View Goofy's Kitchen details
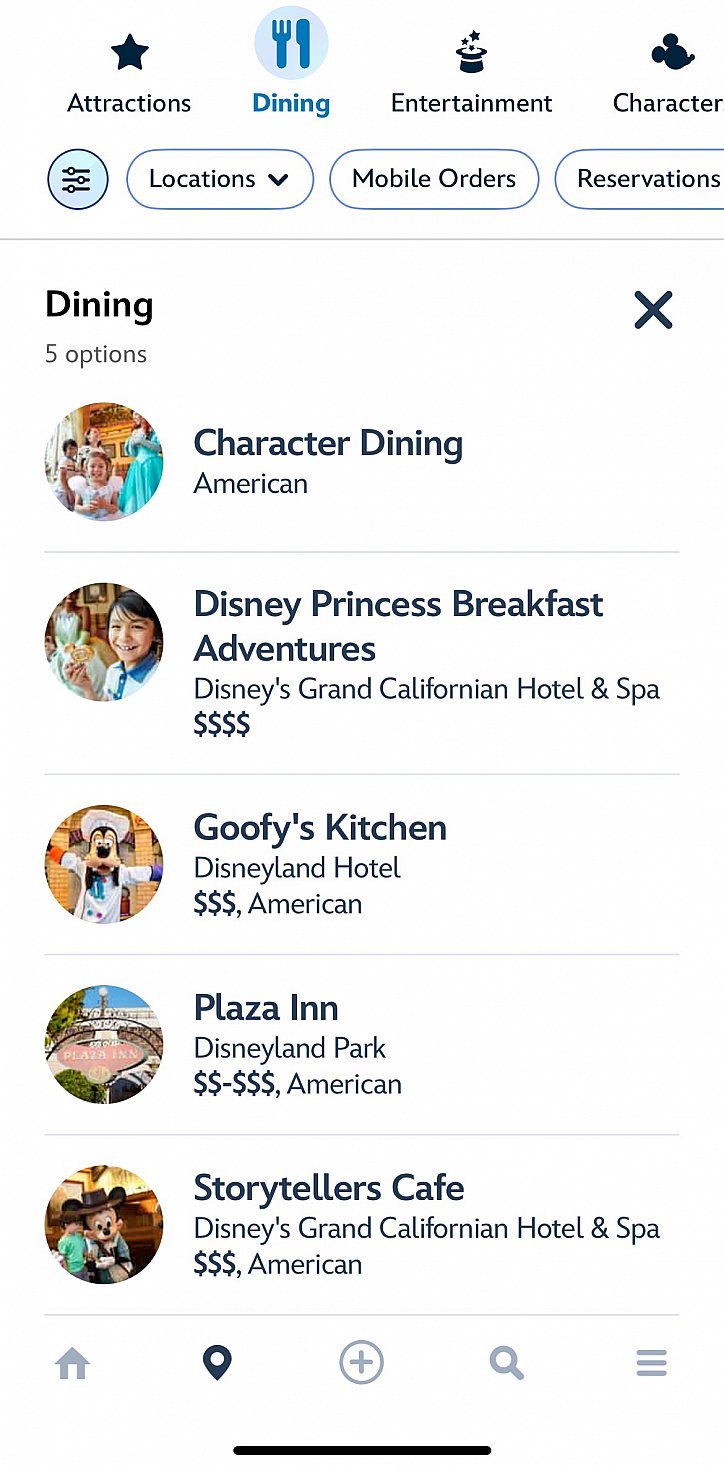The width and height of the screenshot is (724, 1470). 362,864
